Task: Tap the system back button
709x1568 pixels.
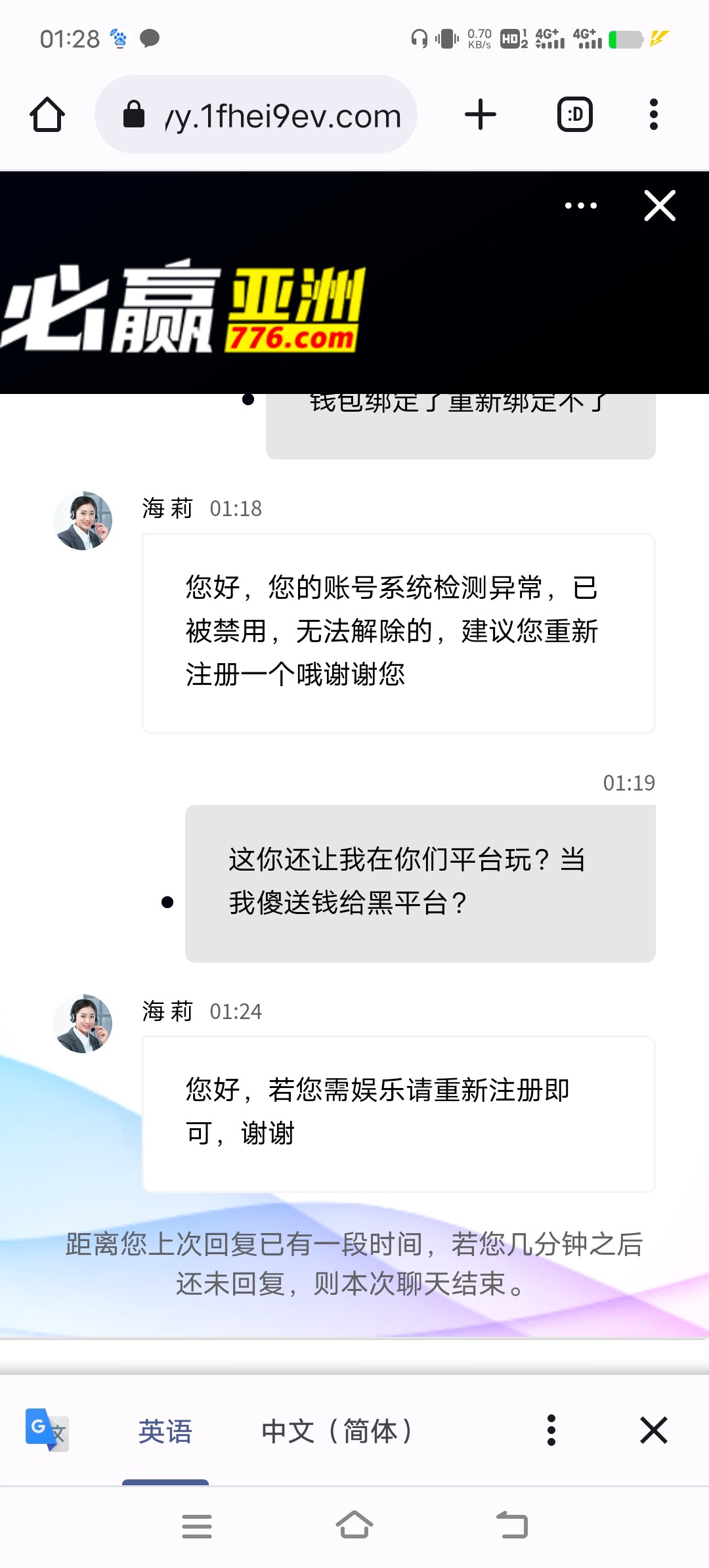Action: pyautogui.click(x=512, y=1526)
